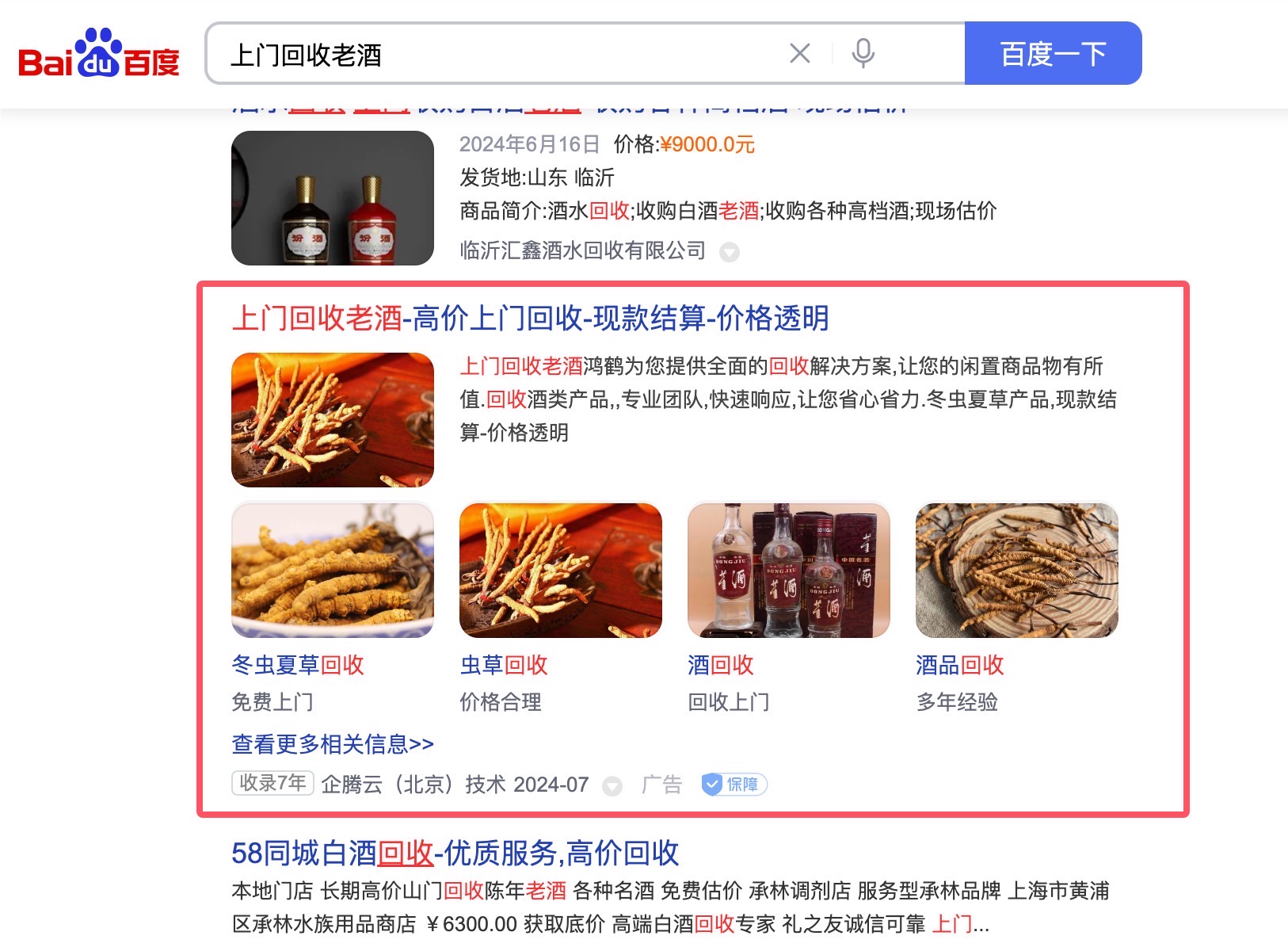Image resolution: width=1288 pixels, height=951 pixels.
Task: Open the 58同城白酒回收 result
Action: click(x=455, y=854)
